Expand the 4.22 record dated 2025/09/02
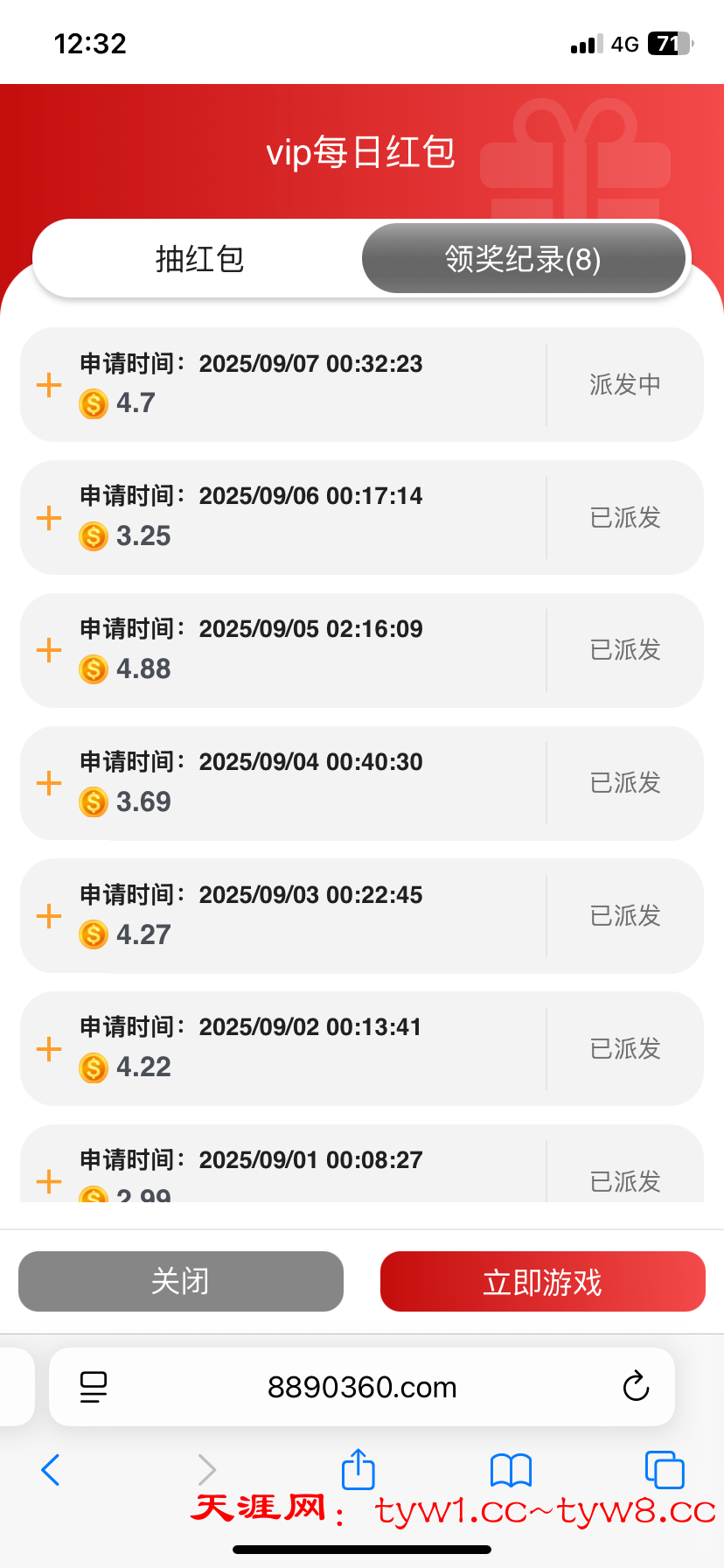This screenshot has height=1568, width=724. 49,1049
